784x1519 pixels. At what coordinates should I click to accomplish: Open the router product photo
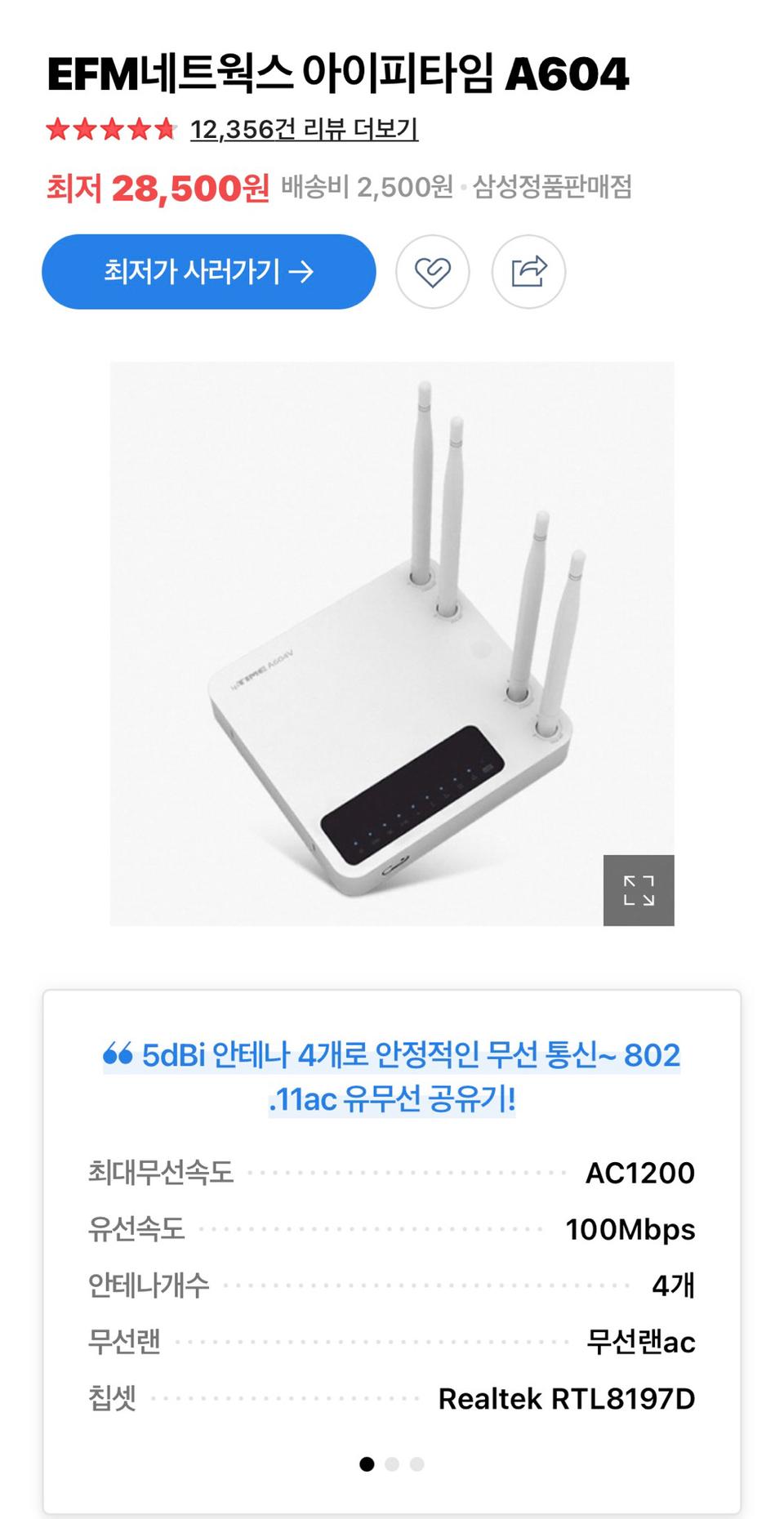tap(392, 644)
